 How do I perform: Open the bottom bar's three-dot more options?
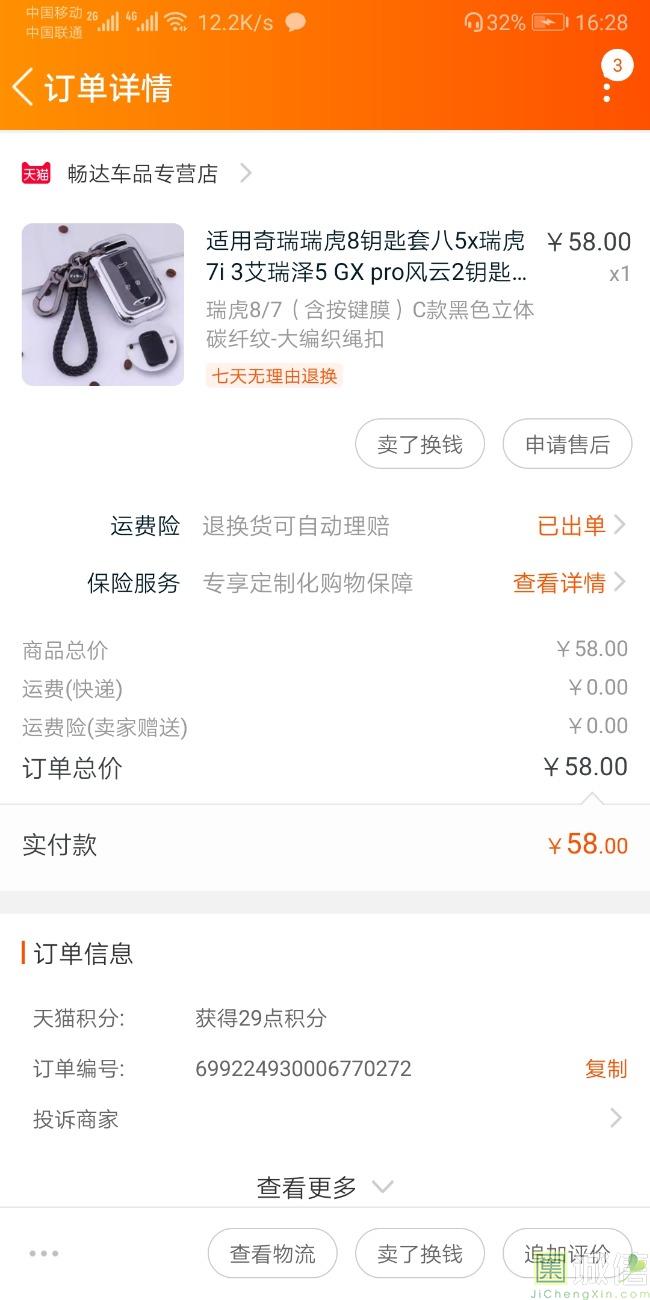click(44, 1253)
